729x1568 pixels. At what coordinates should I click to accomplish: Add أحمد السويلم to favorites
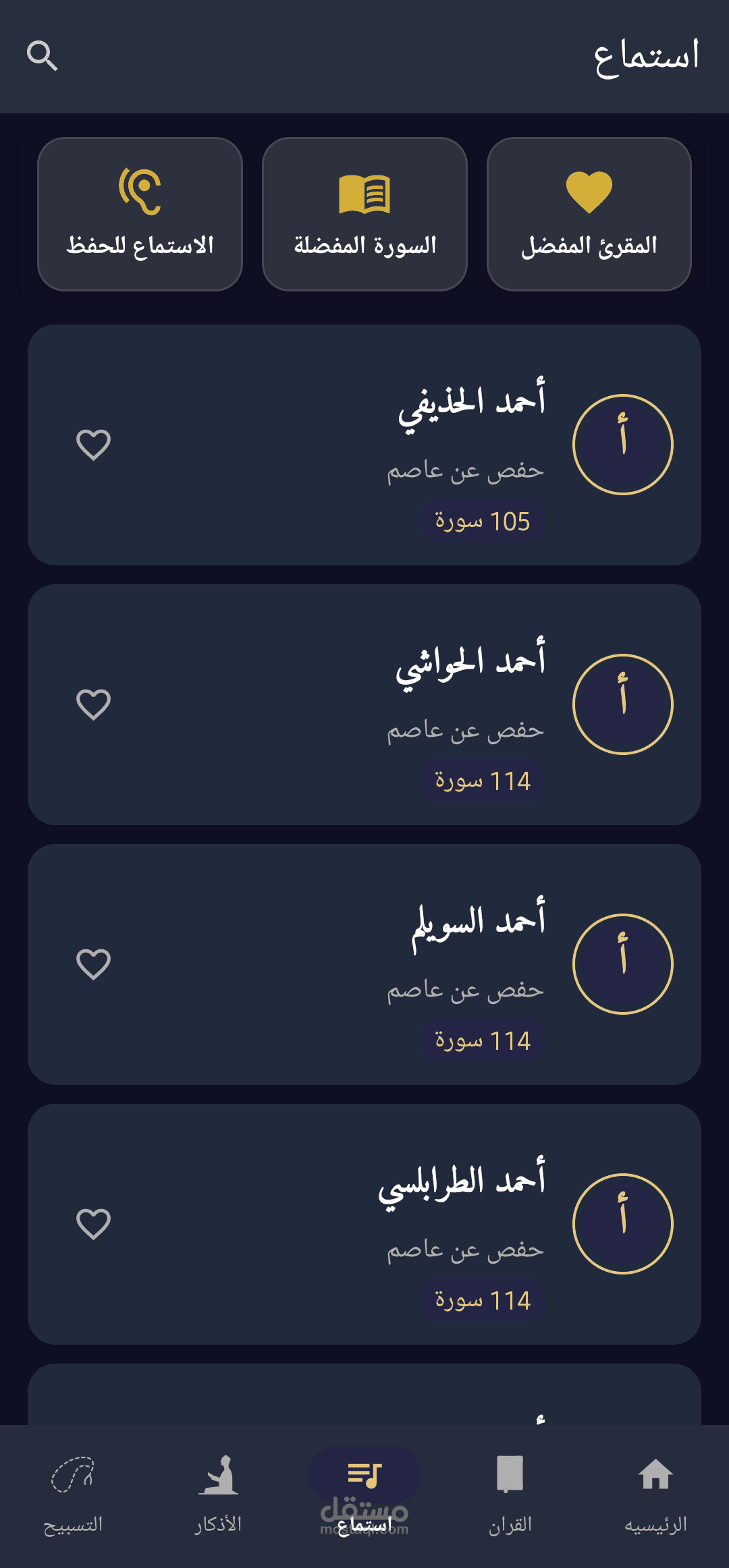click(x=93, y=965)
